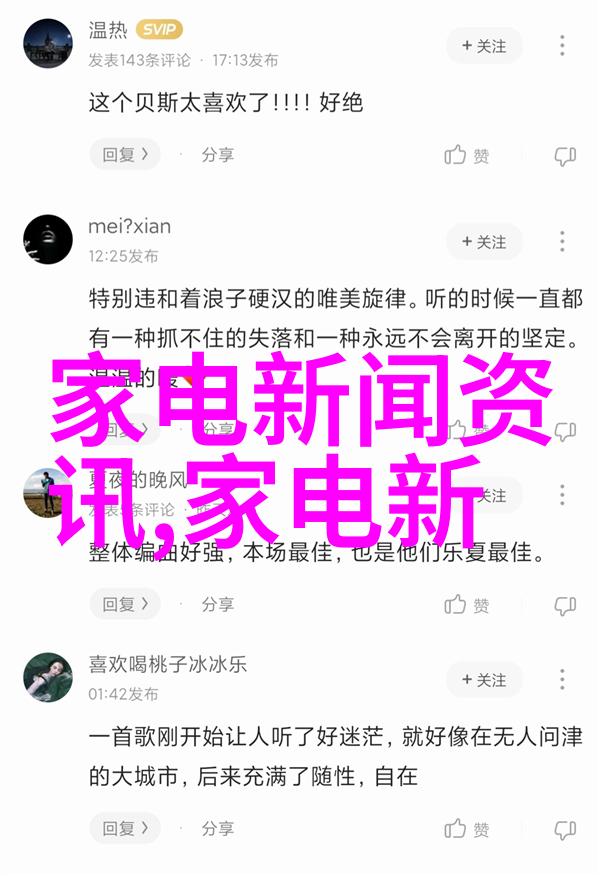Share 喜欢喝桃子冰冰乐's comment
600x876 pixels.
[218, 828]
